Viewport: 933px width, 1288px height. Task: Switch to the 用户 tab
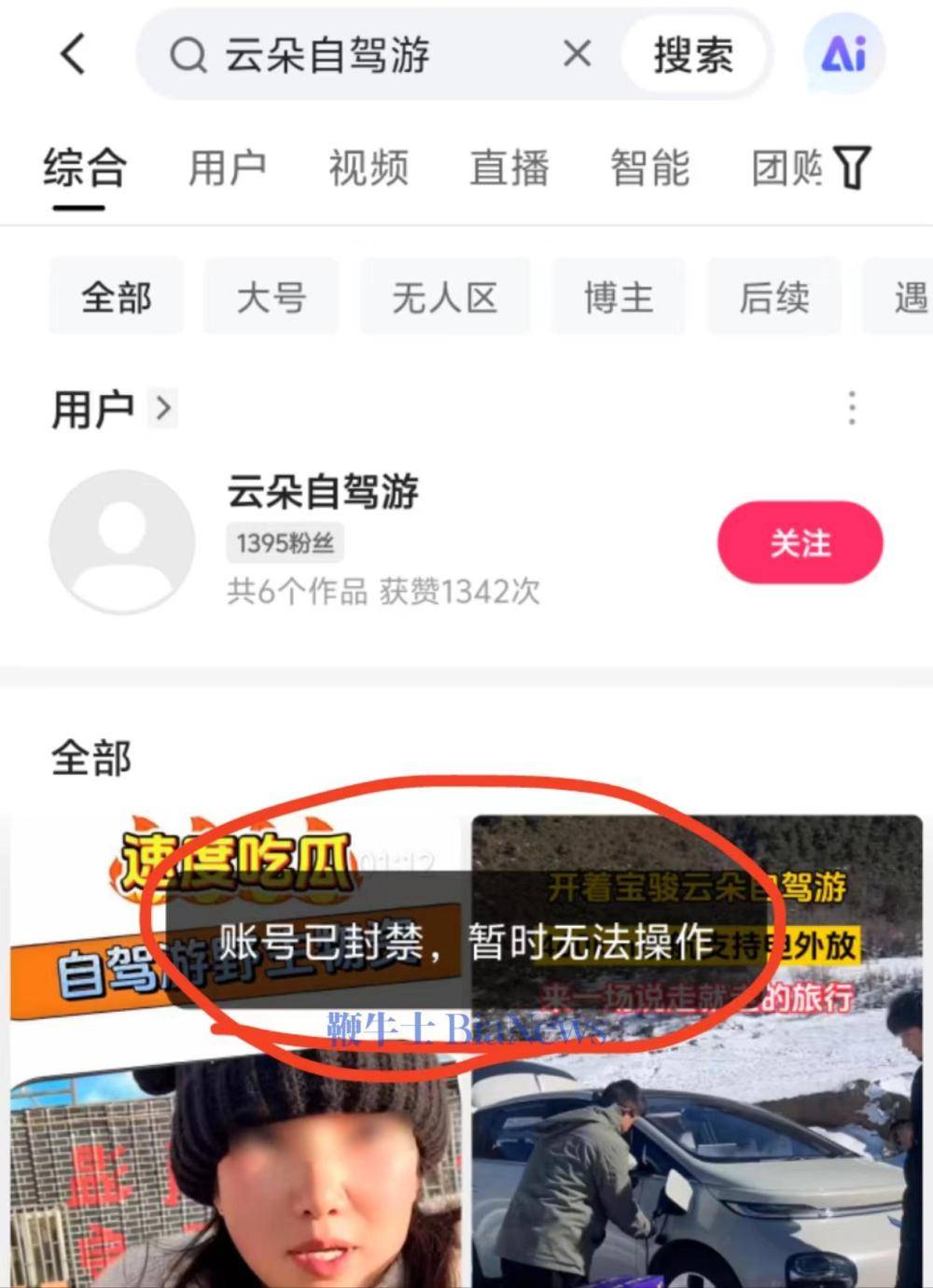click(227, 169)
